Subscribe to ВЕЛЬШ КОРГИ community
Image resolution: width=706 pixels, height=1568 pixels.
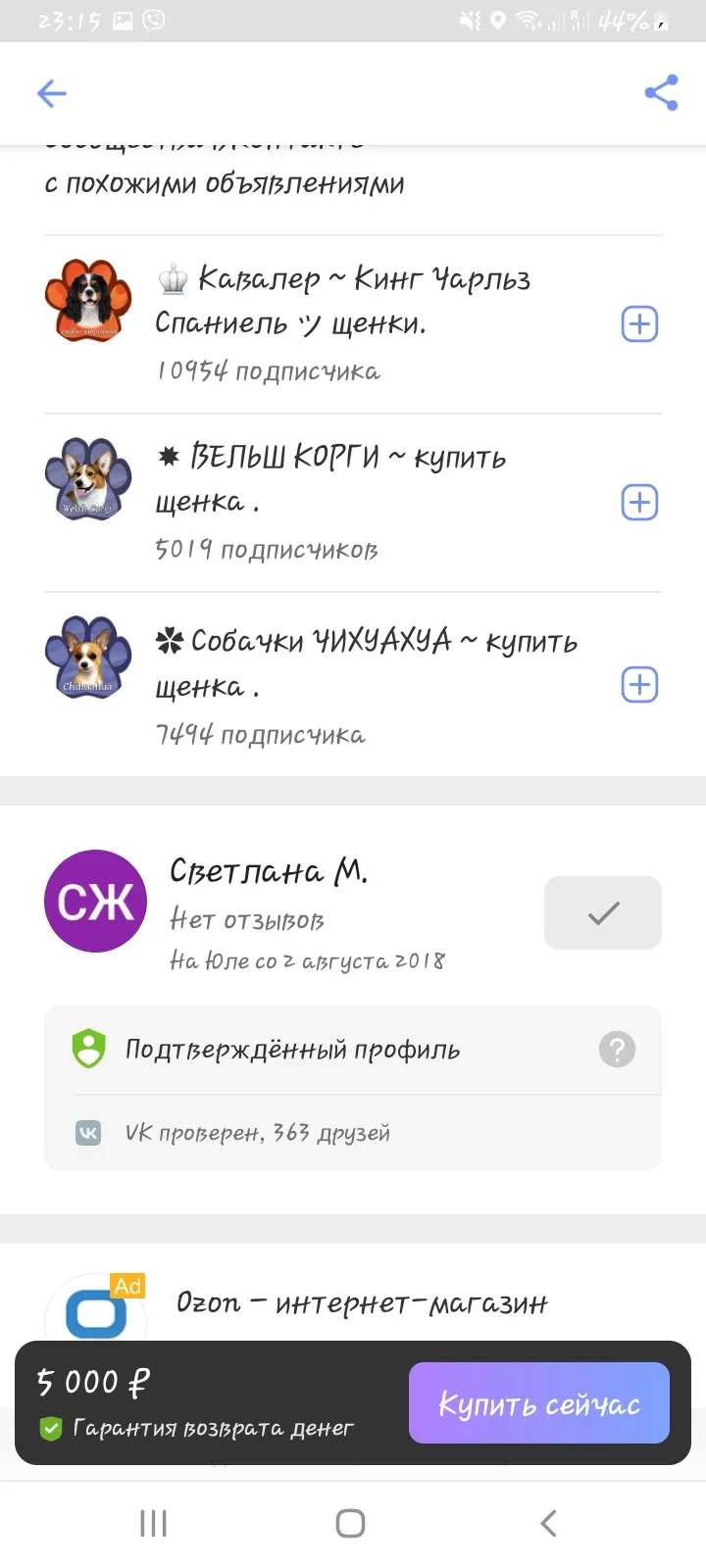639,503
